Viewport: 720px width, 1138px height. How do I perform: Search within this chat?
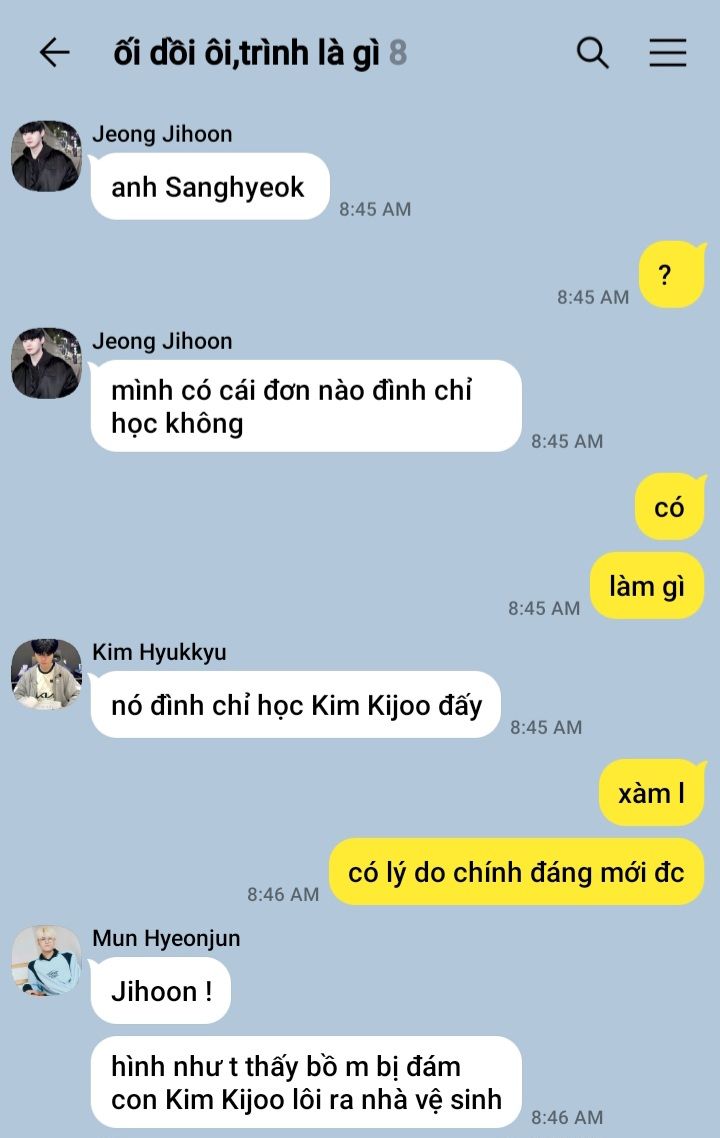[x=592, y=53]
